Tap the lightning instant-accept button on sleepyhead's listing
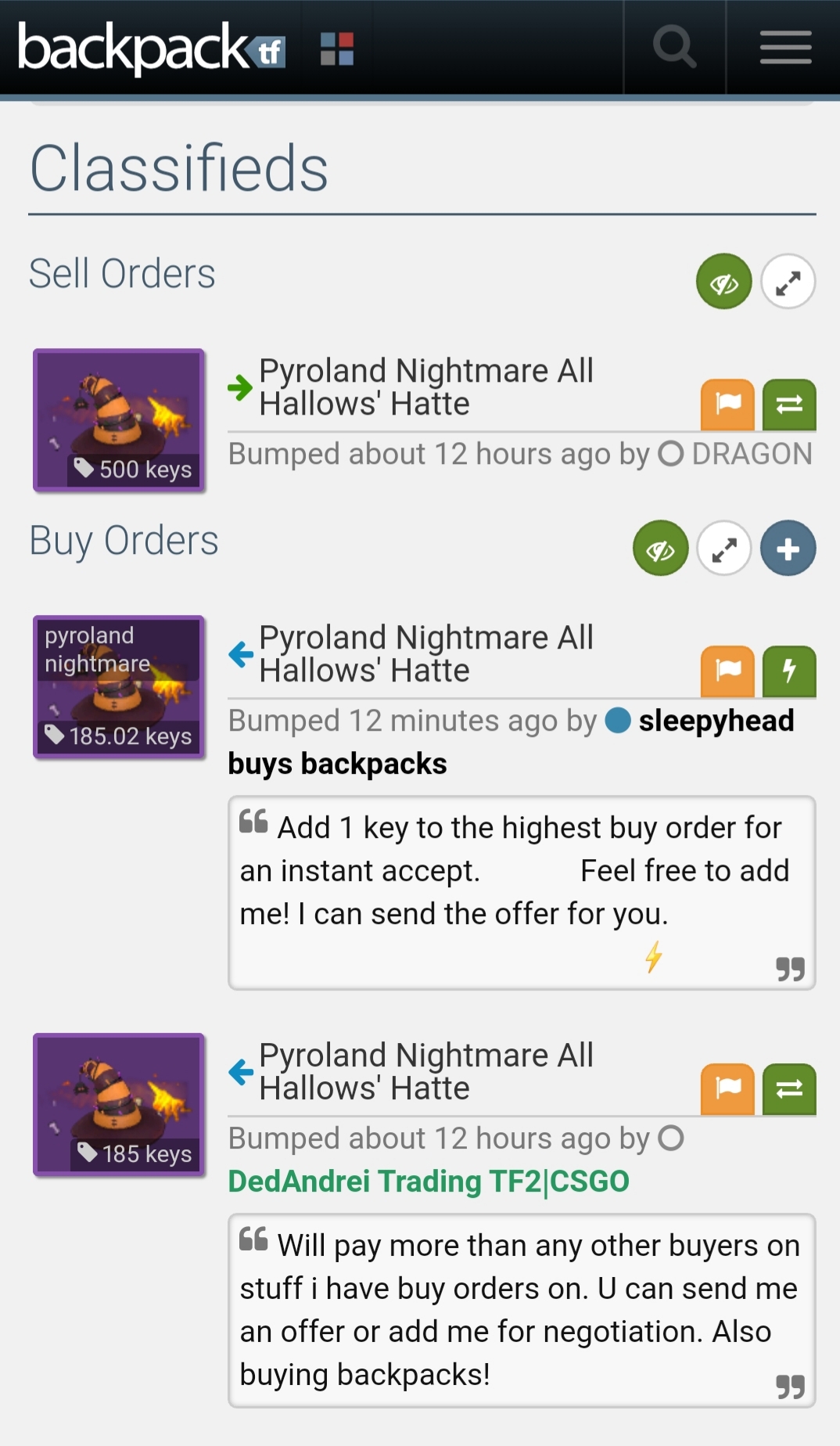This screenshot has height=1446, width=840. pos(789,671)
